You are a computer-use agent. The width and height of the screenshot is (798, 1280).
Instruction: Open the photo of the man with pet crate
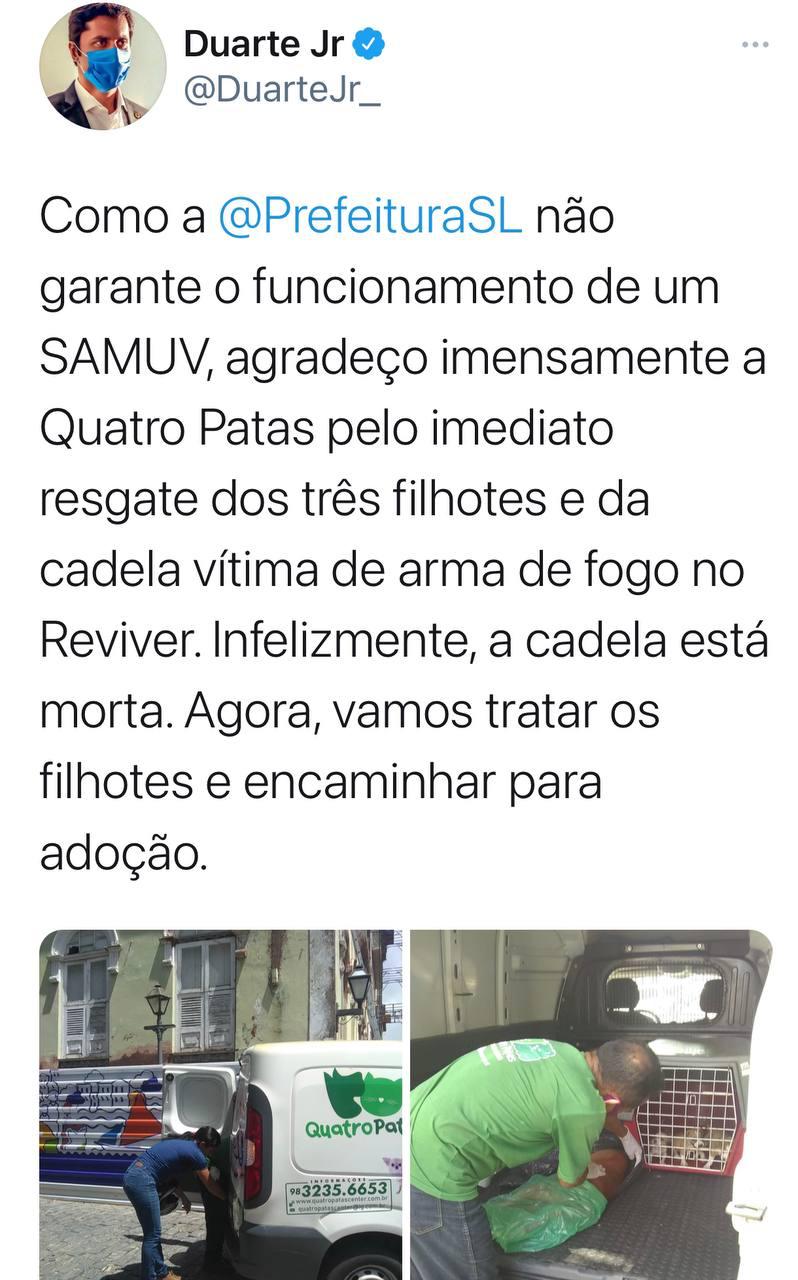pos(591,1104)
